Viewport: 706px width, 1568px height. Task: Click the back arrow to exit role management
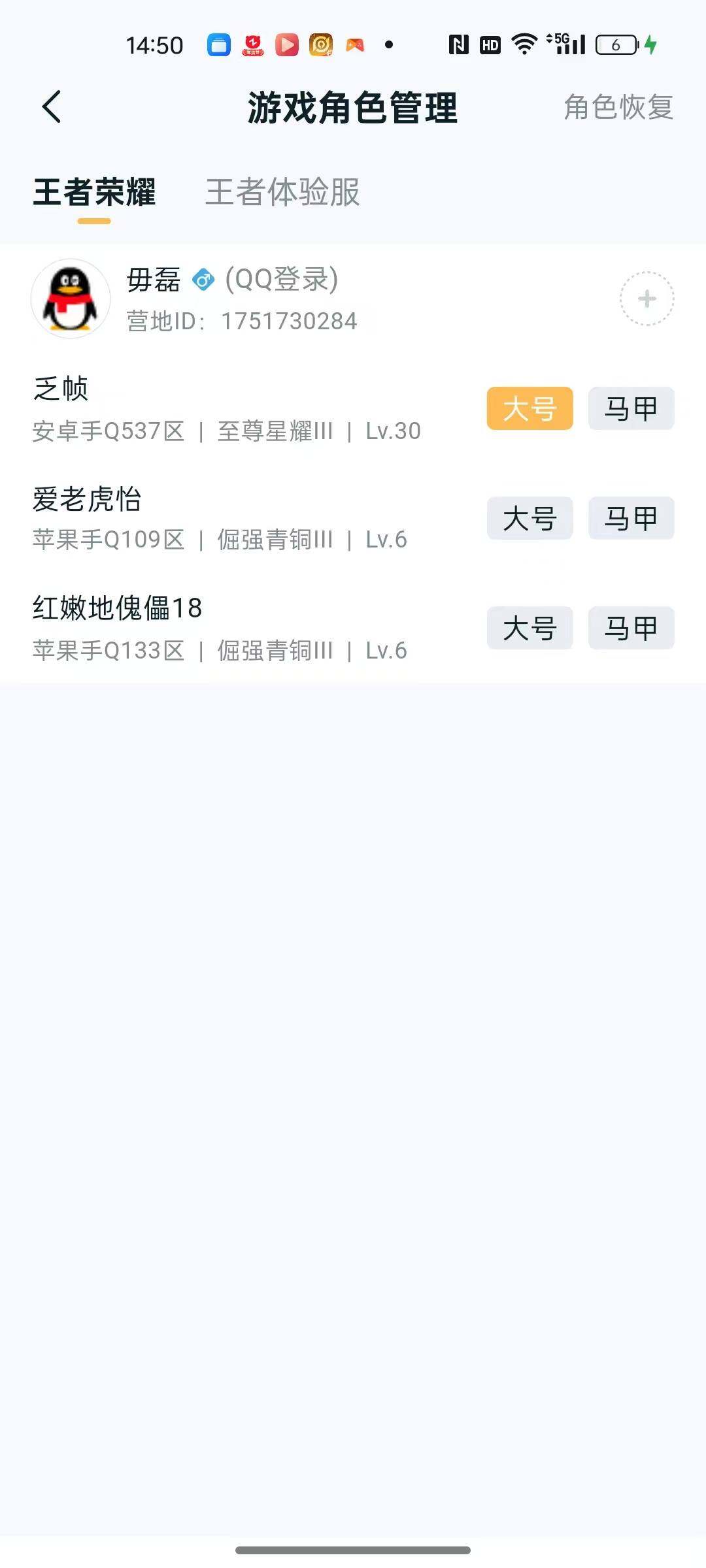coord(52,107)
